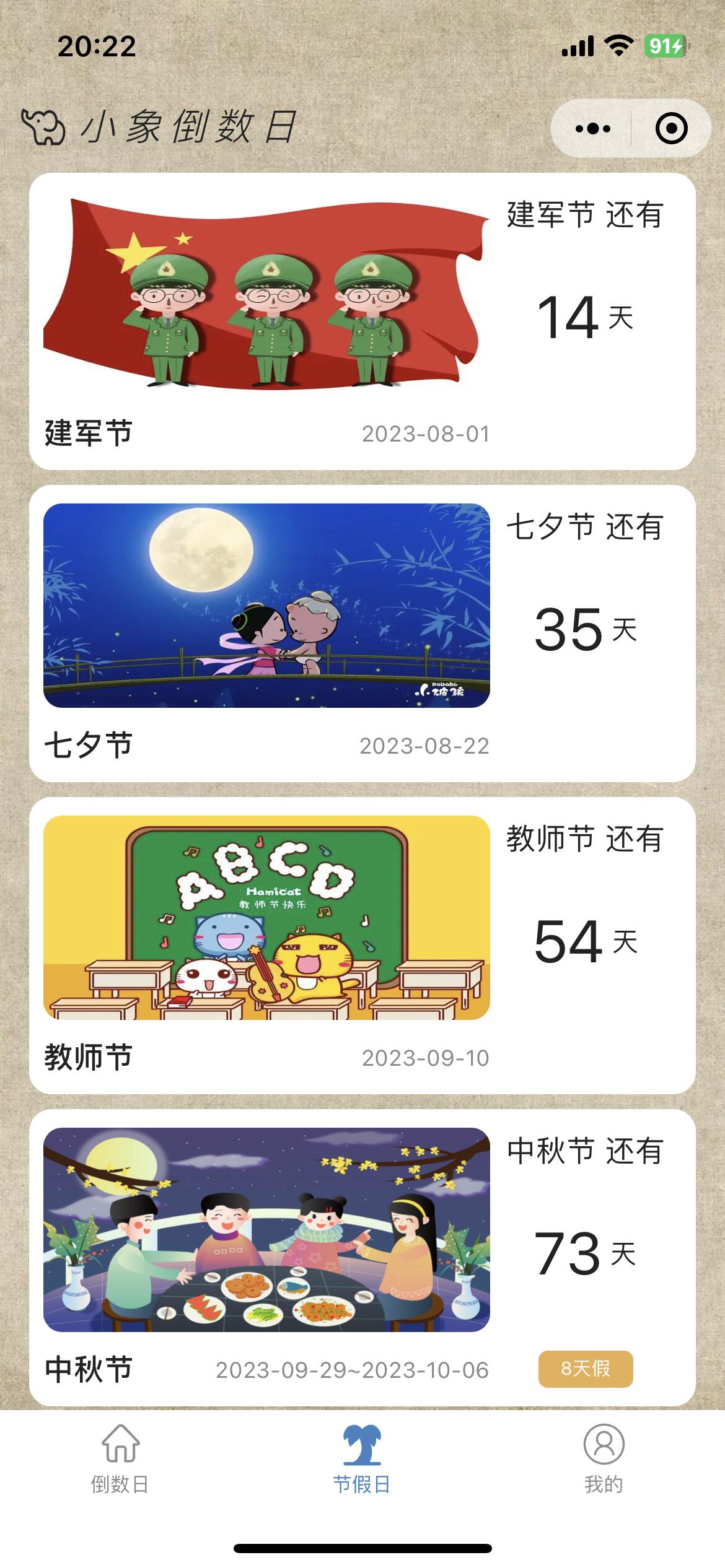The width and height of the screenshot is (725, 1568).
Task: Open the mini program more options menu
Action: (592, 129)
